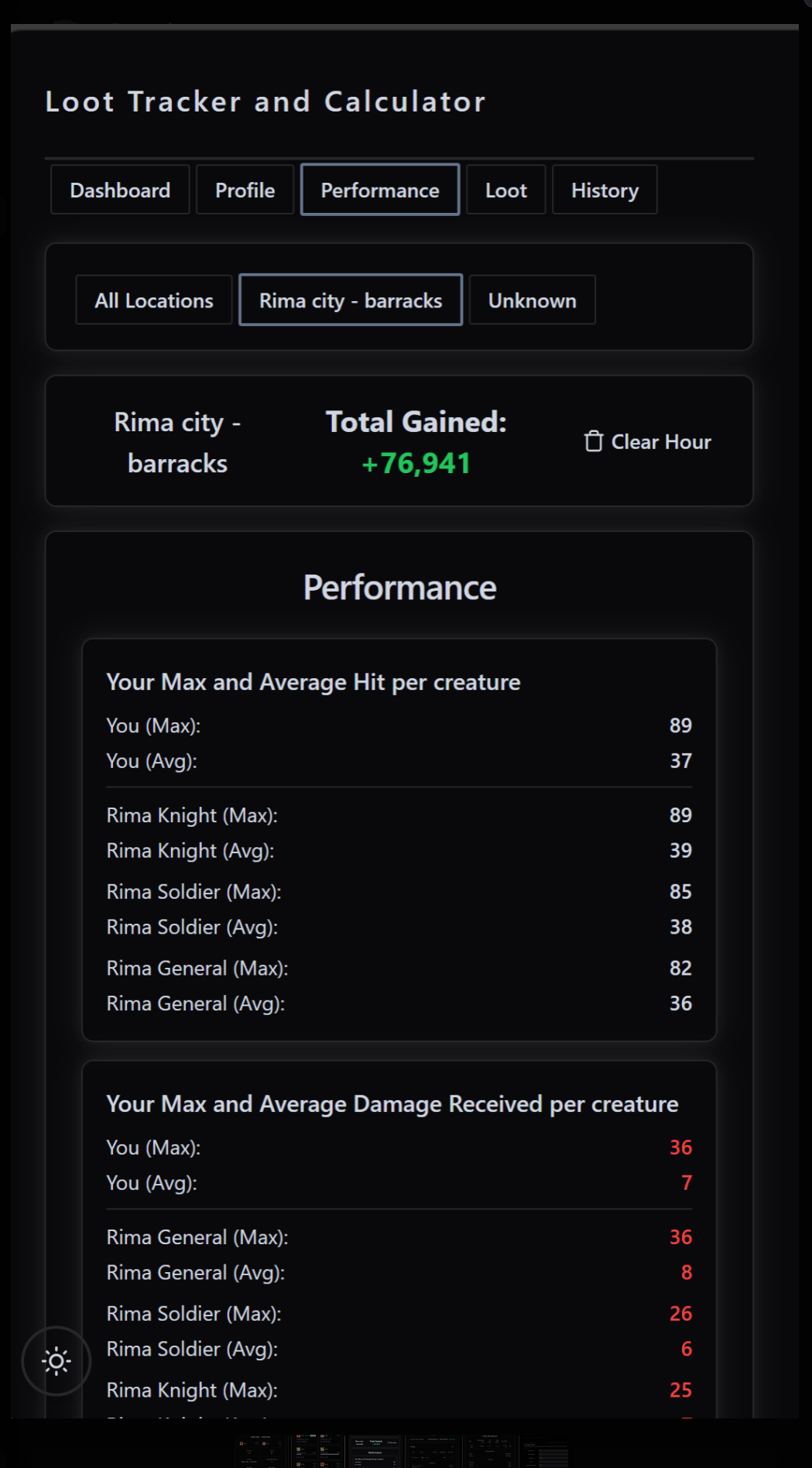Select the Rima city - barracks location

351,300
